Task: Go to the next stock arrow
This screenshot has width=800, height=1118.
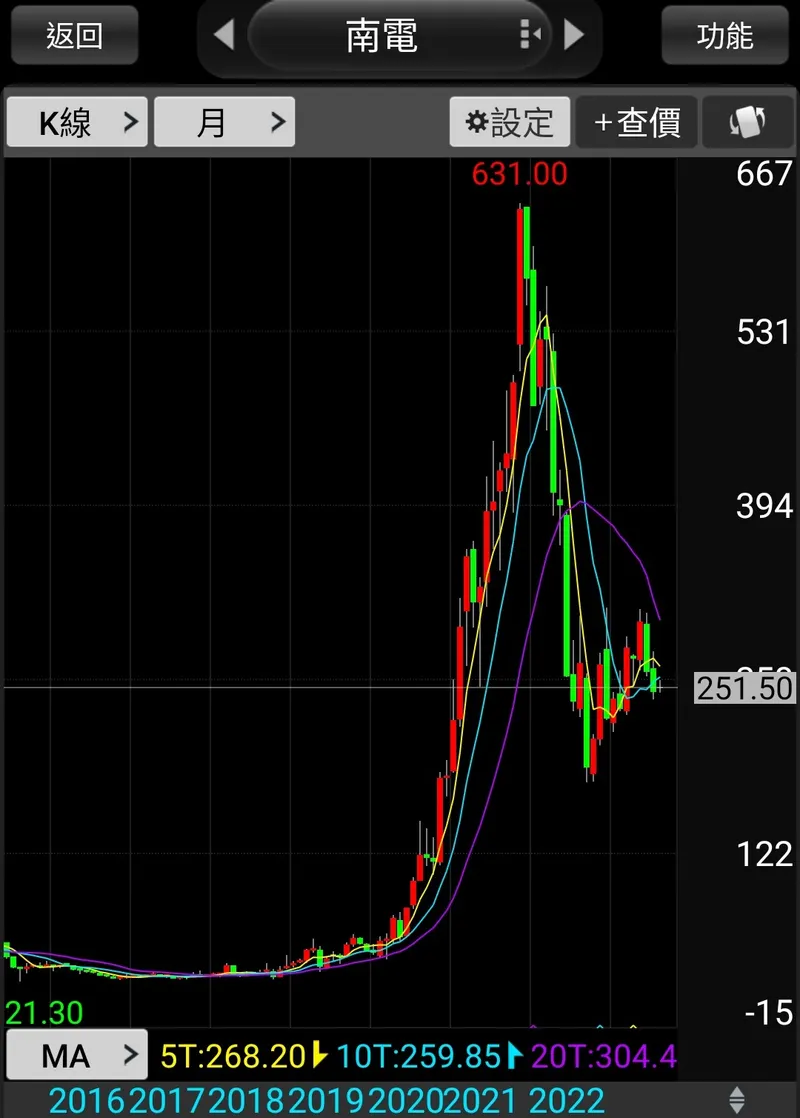Action: pos(574,37)
